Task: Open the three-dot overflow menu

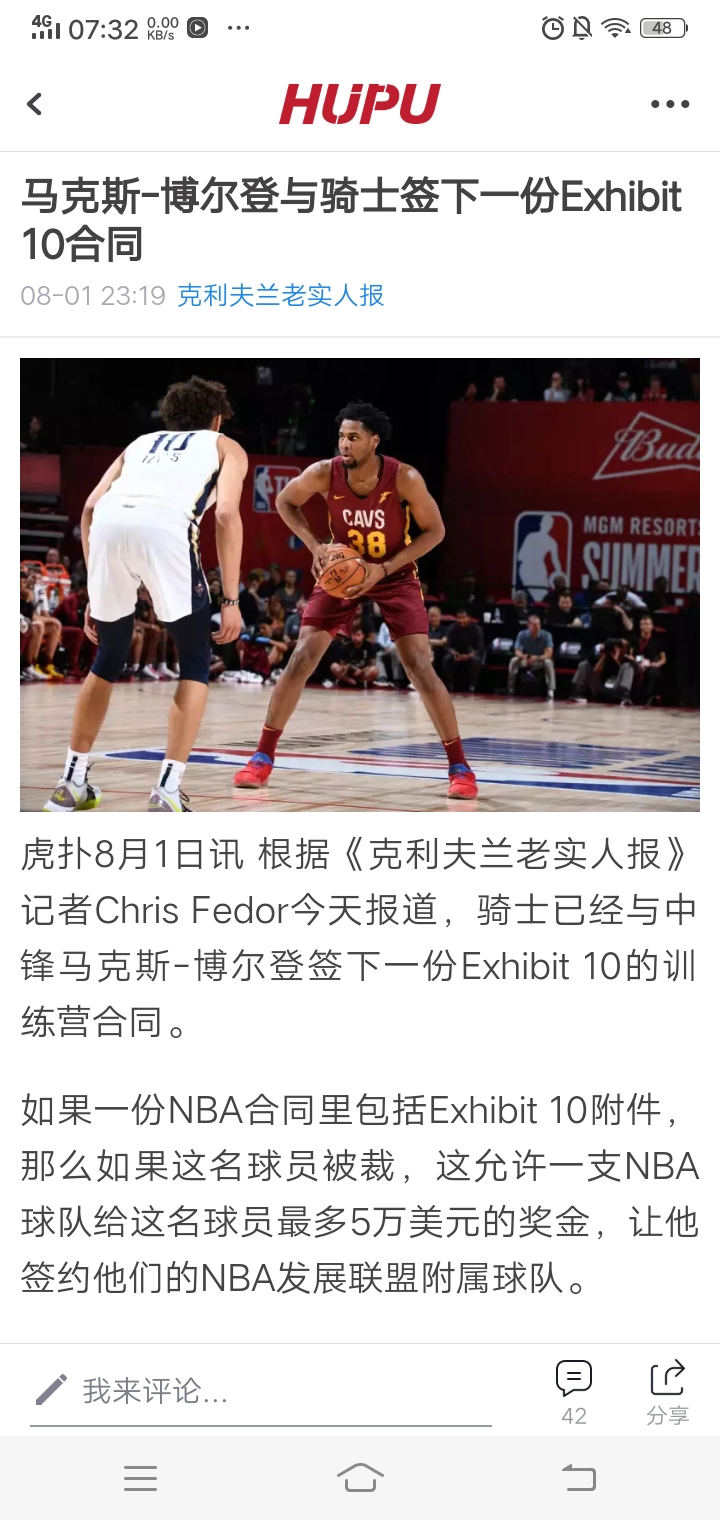Action: tap(669, 104)
